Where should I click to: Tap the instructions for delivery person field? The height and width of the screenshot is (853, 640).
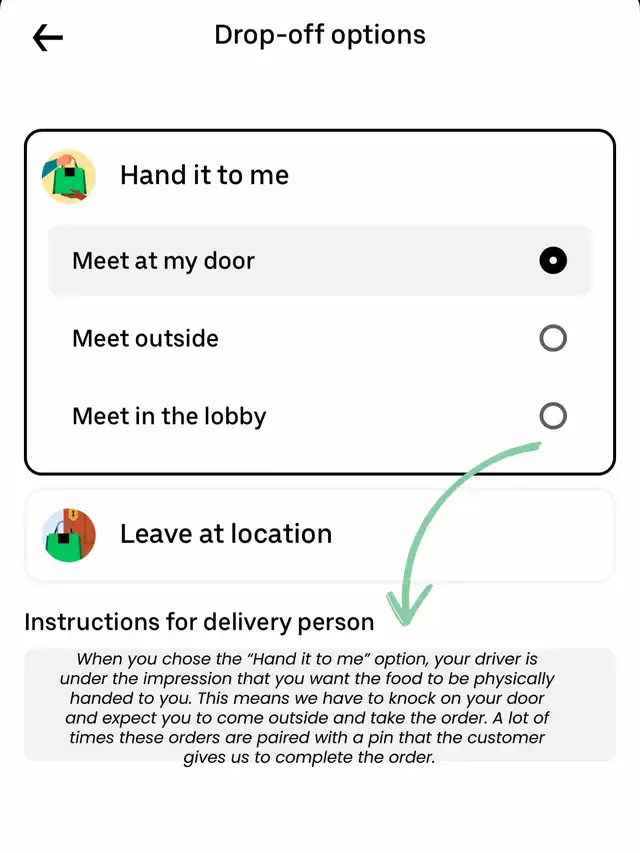click(x=320, y=705)
